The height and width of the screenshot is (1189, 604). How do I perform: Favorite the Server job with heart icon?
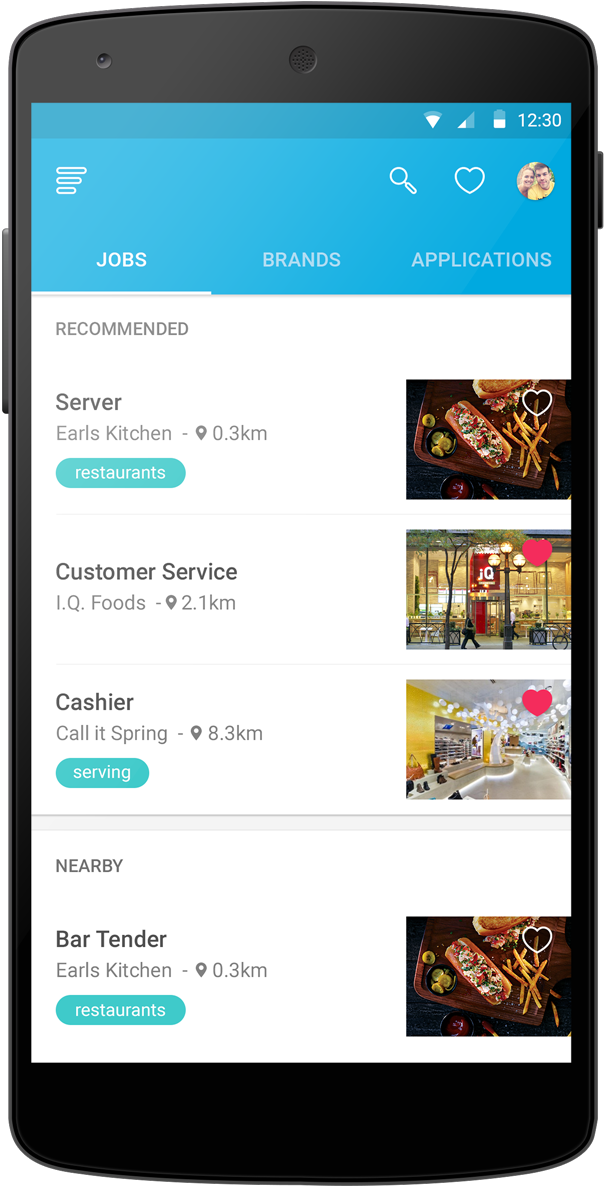tap(537, 403)
